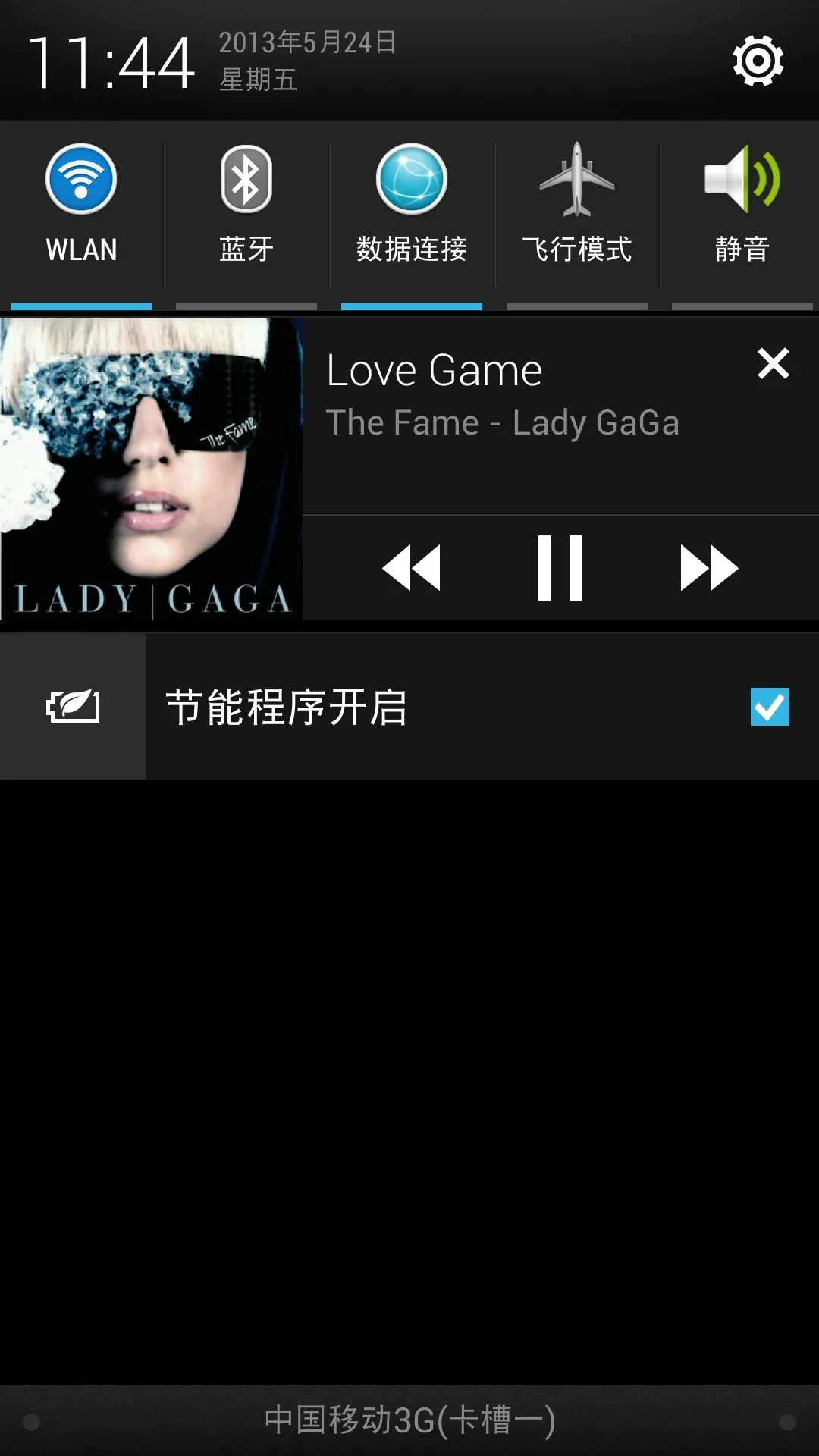The height and width of the screenshot is (1456, 819).
Task: Uncheck the power saver (节能程序开启) checkbox
Action: 769,707
